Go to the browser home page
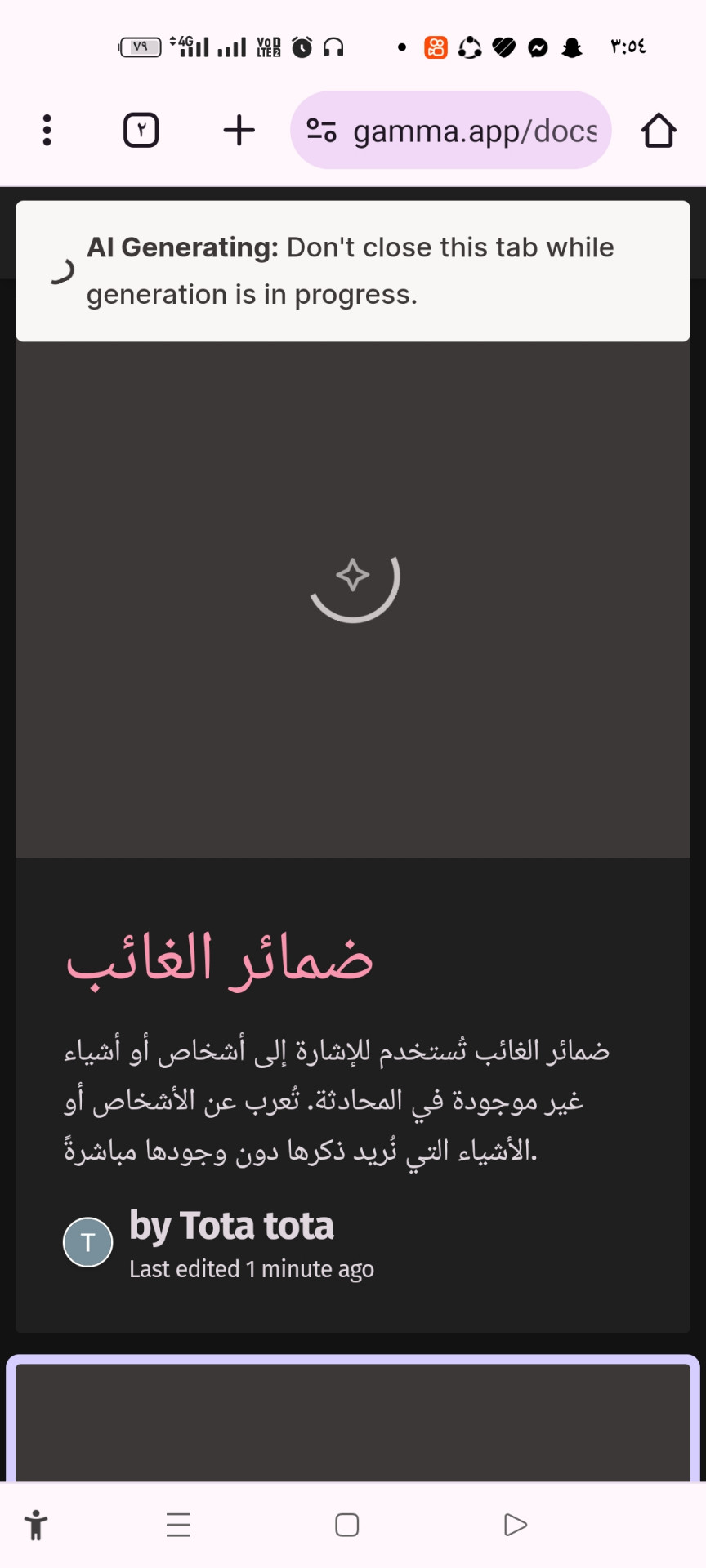Viewport: 706px width, 1568px height. [x=658, y=130]
